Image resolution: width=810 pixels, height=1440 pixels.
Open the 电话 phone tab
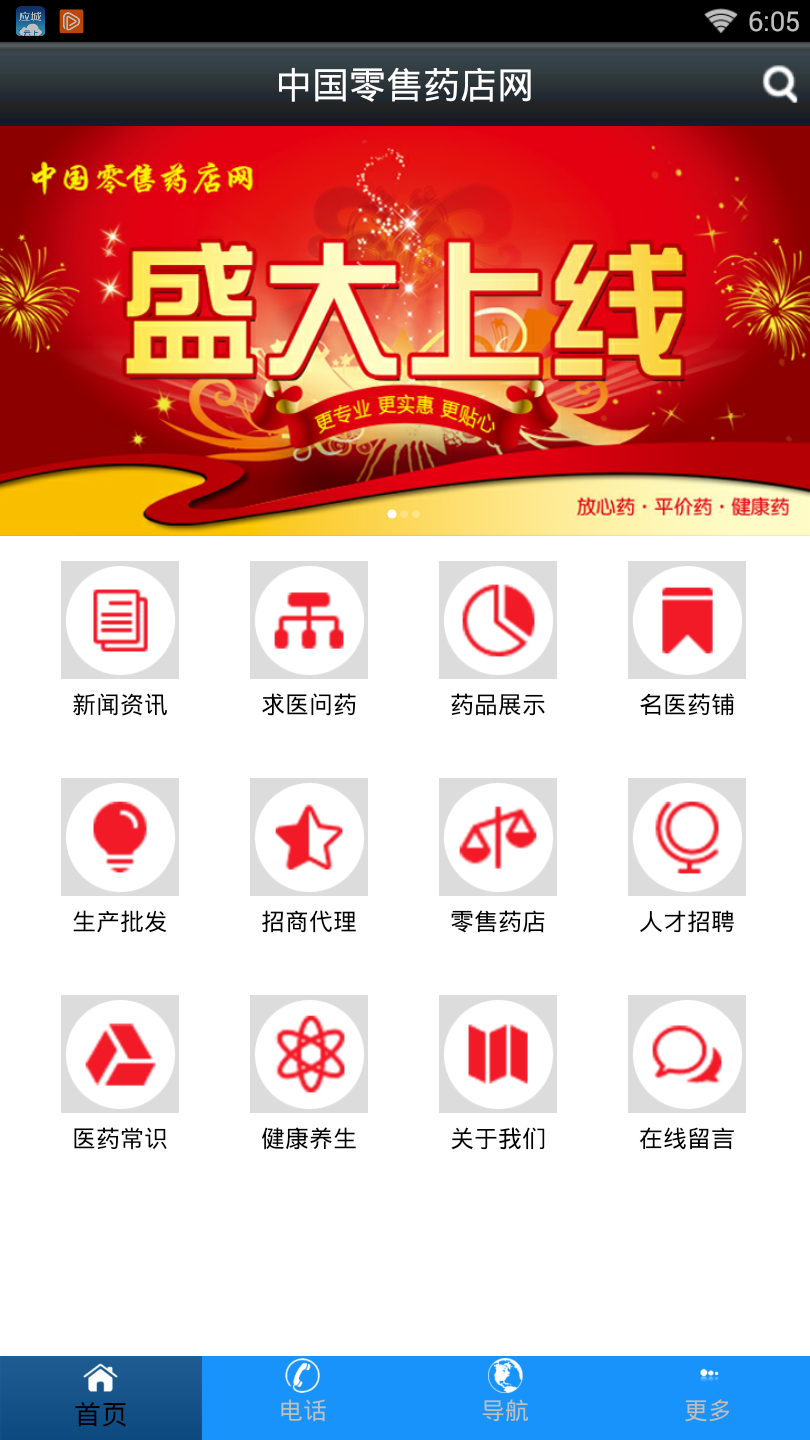pos(302,1396)
